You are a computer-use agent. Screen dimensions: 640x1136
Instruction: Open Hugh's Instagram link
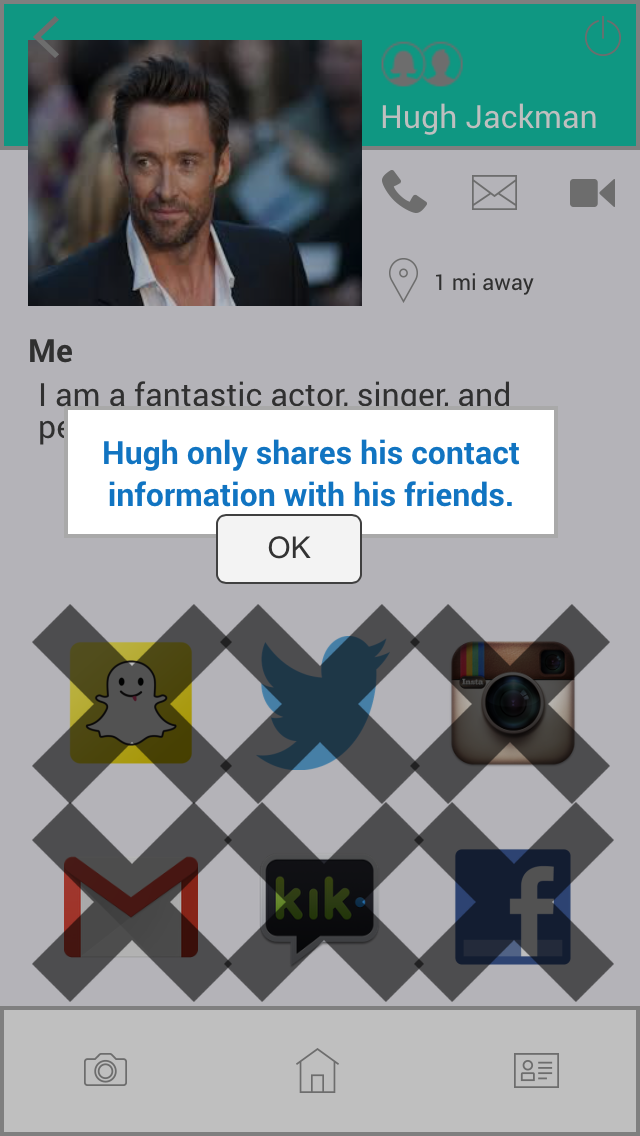tap(512, 703)
